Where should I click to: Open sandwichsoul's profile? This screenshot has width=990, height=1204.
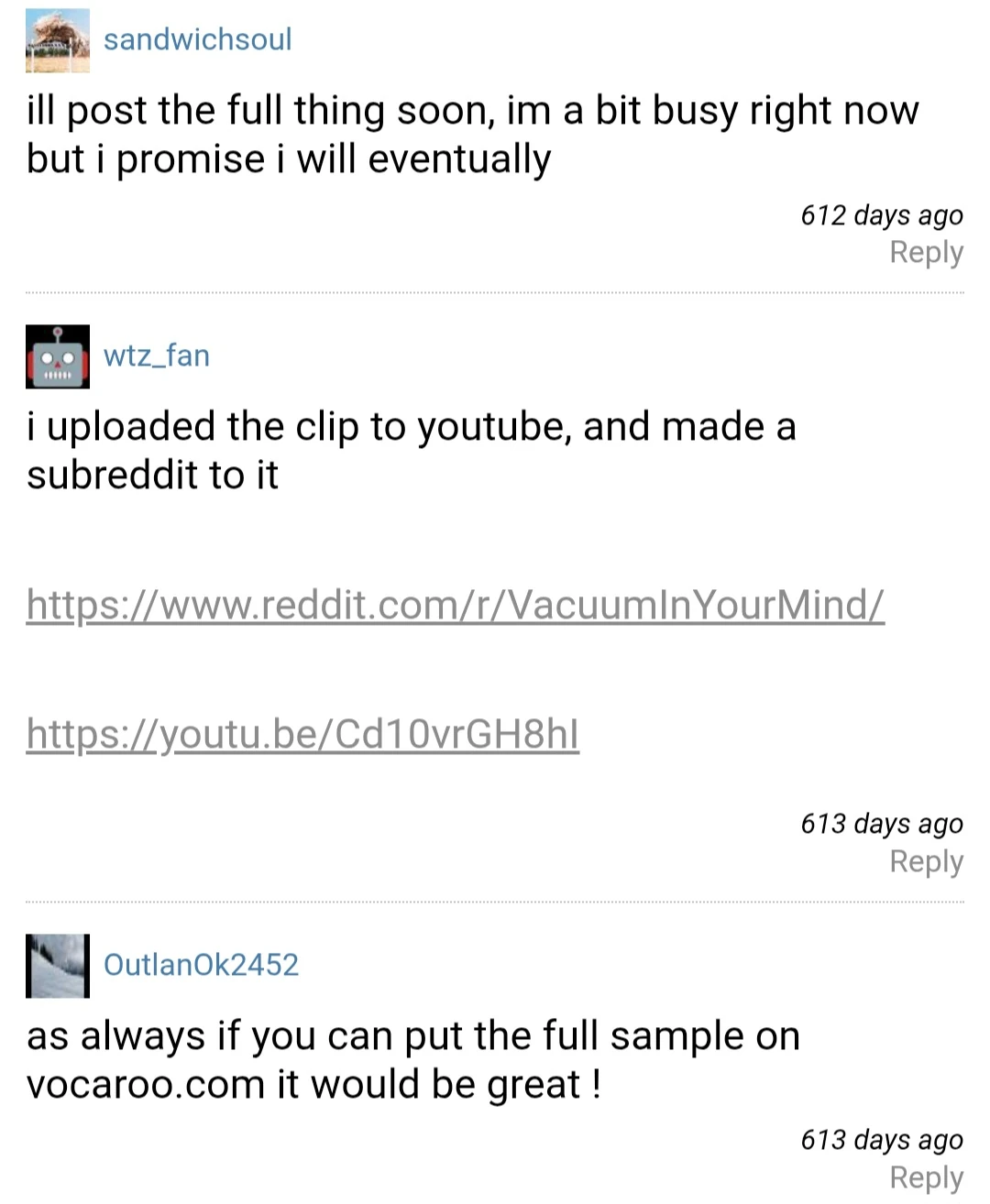point(197,39)
